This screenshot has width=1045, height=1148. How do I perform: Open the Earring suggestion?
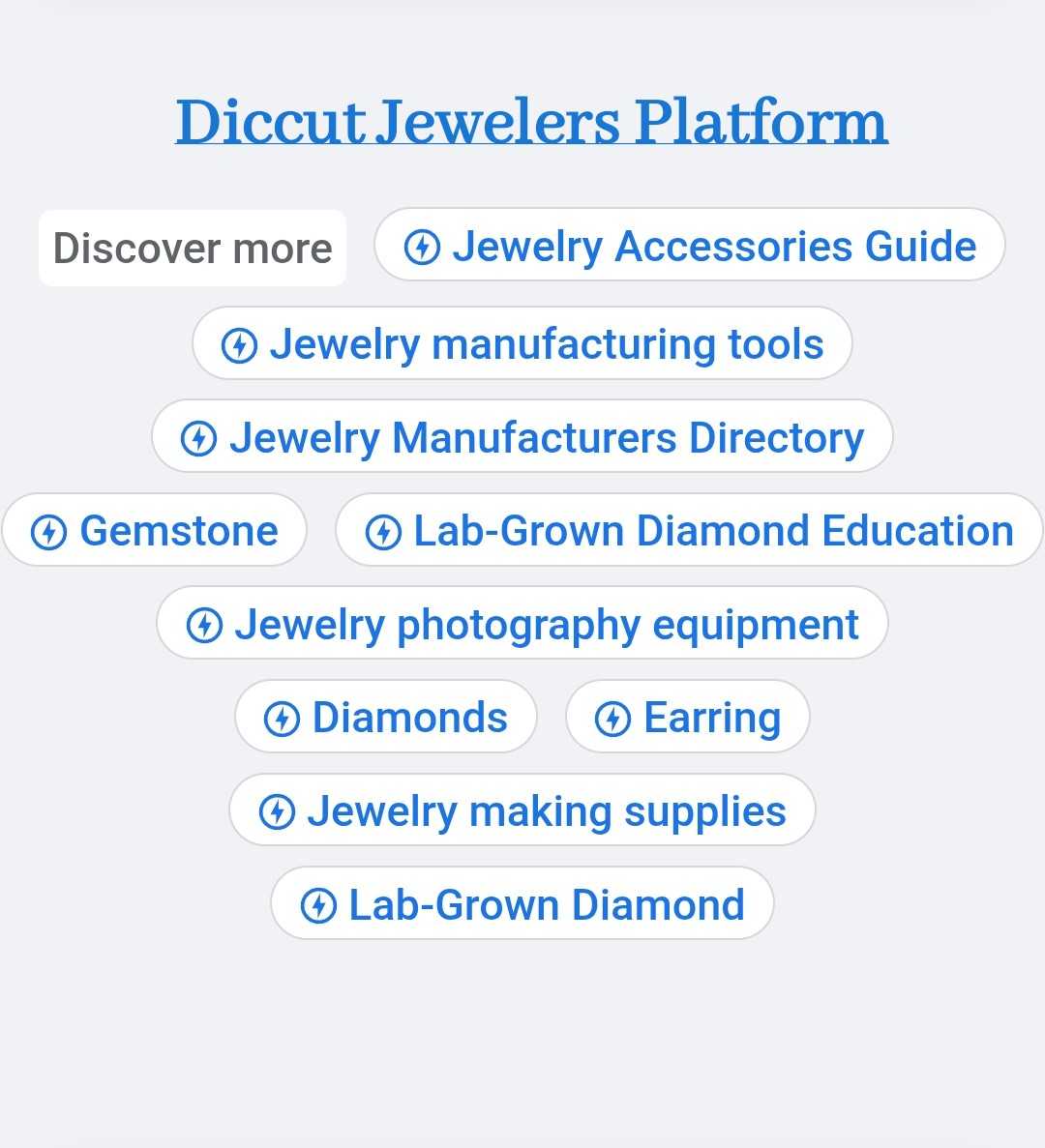[x=688, y=718]
